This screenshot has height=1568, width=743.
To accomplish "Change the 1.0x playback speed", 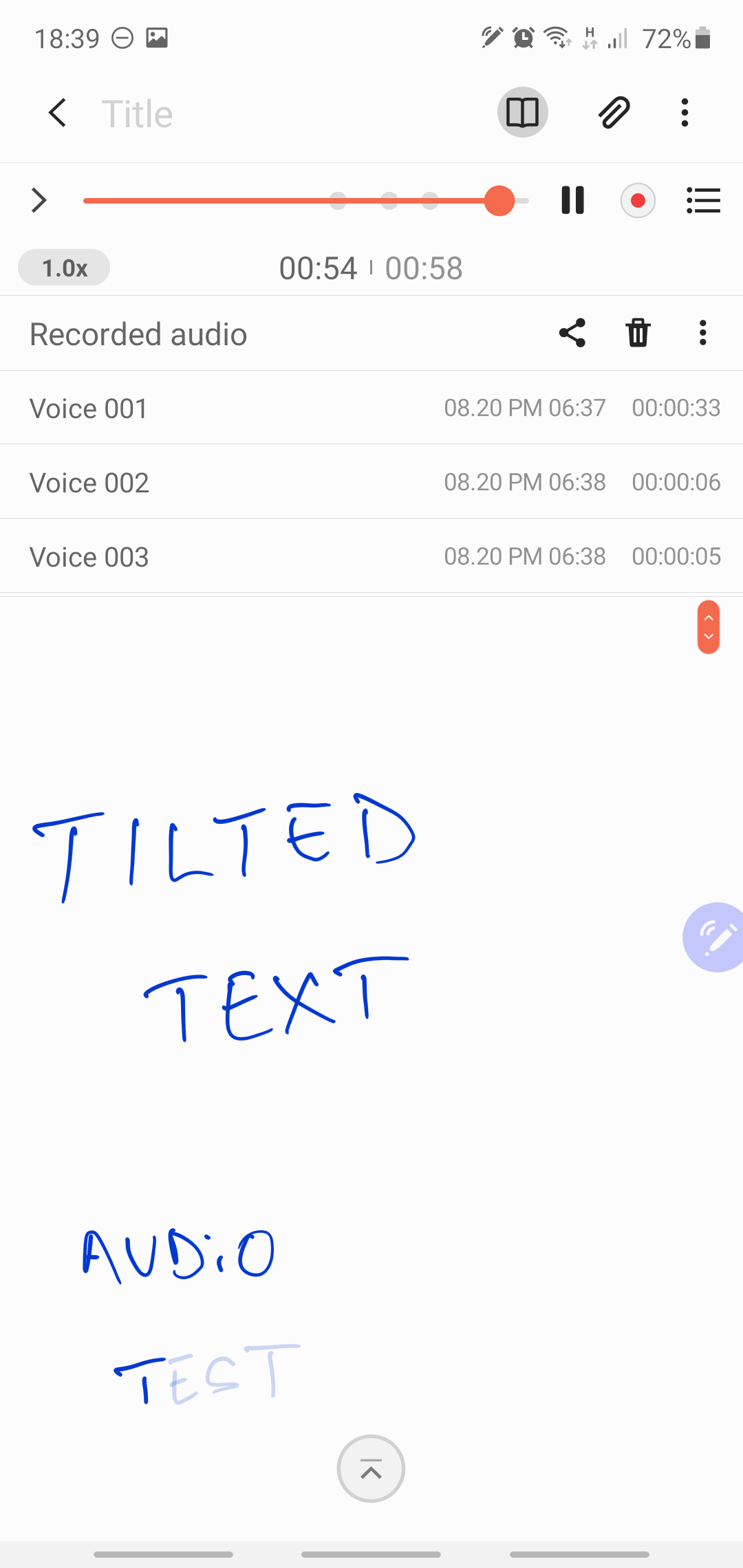I will (x=64, y=268).
